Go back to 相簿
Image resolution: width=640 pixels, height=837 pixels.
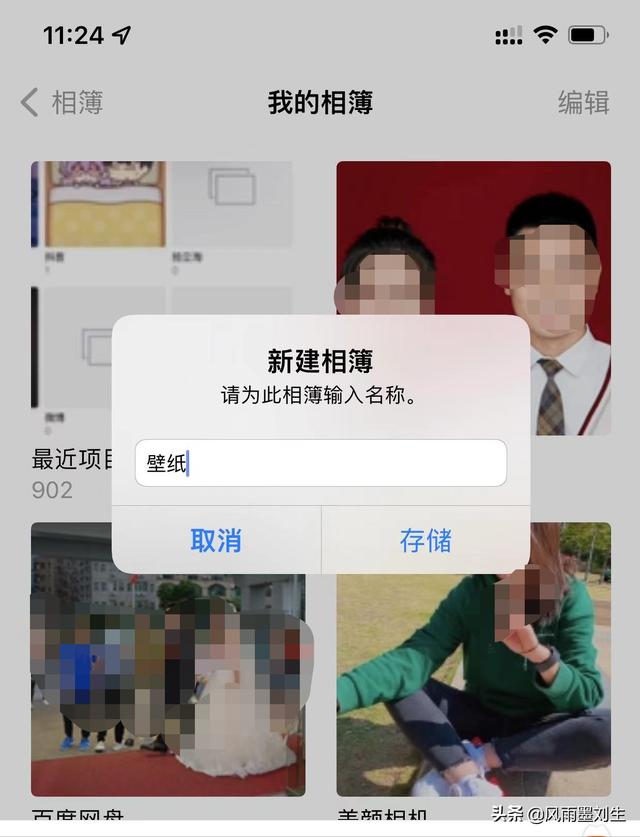[62, 102]
